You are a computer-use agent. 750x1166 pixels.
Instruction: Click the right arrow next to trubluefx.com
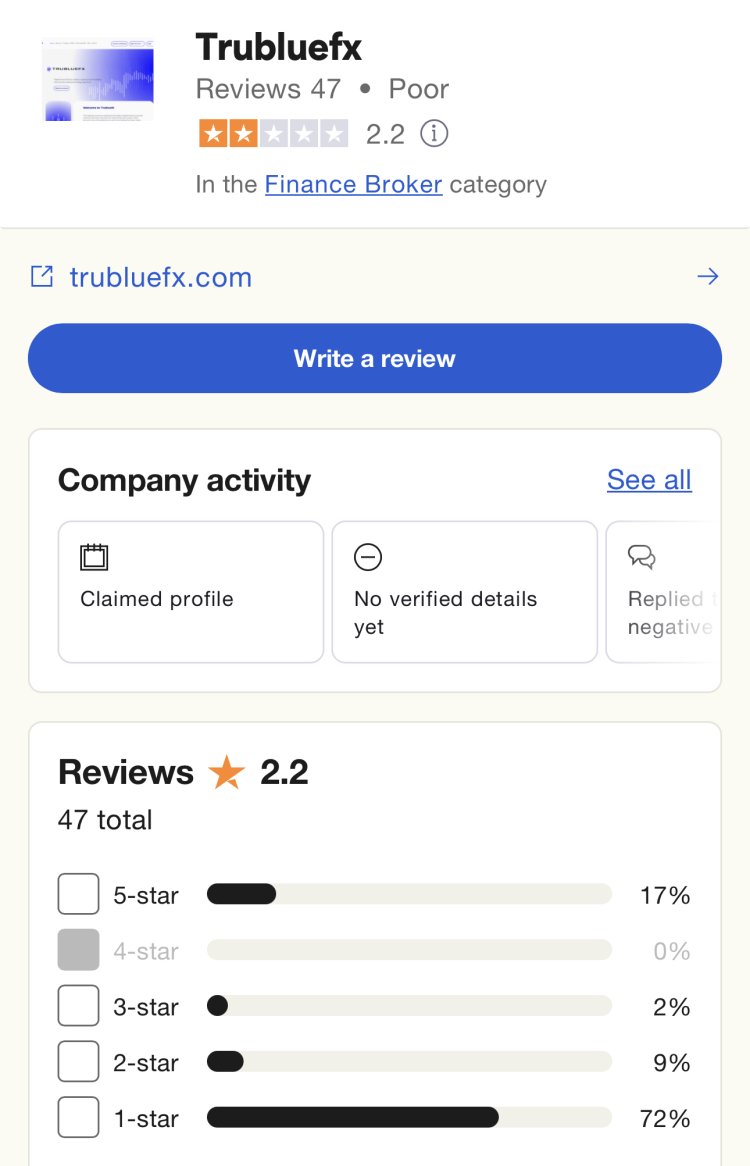point(708,276)
